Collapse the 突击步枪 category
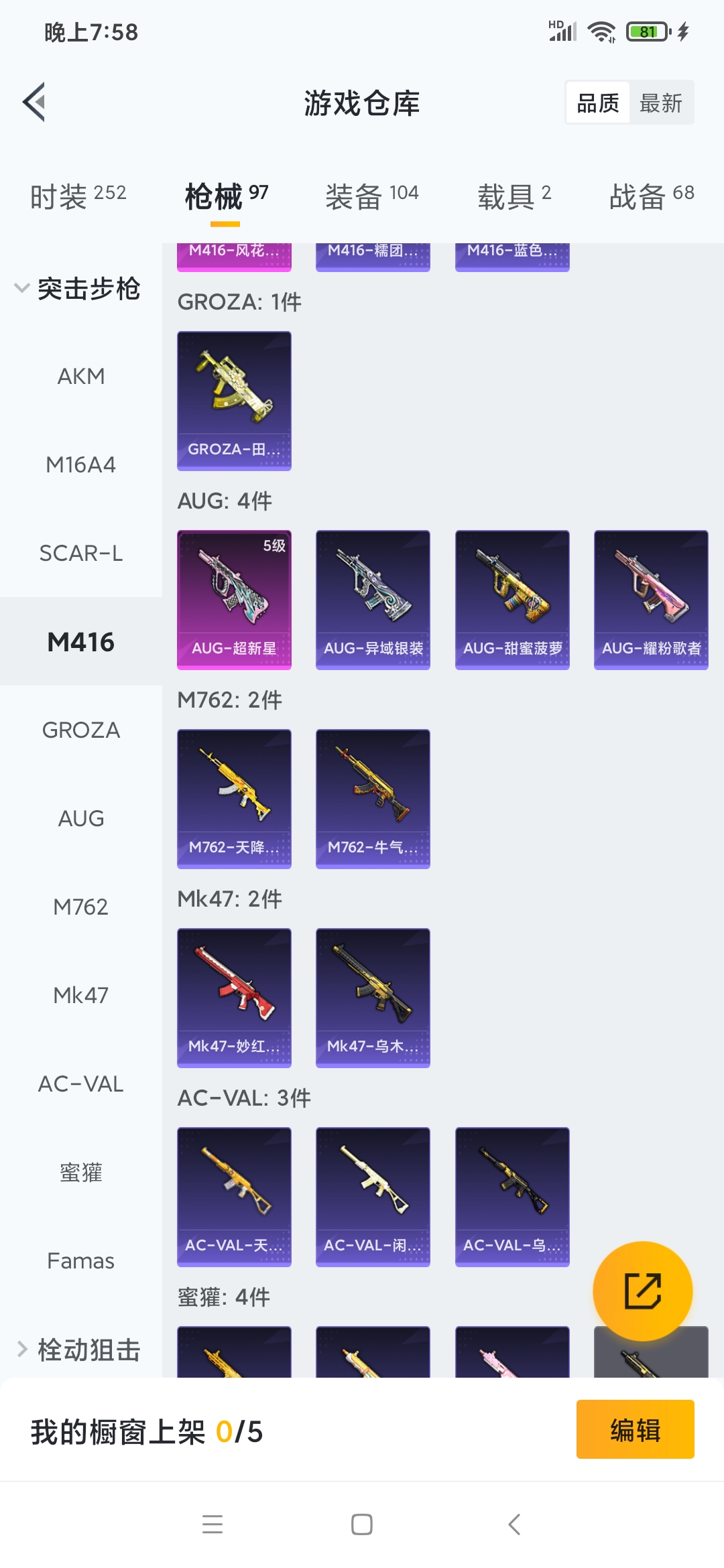 [77, 289]
